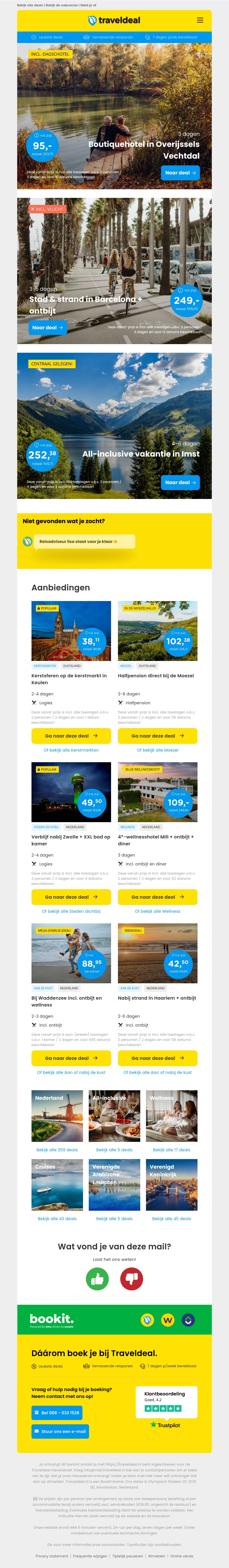Call Traveldeal at 088 - 033 1528
Image resolution: width=229 pixels, height=1568 pixels.
pos(60,1413)
